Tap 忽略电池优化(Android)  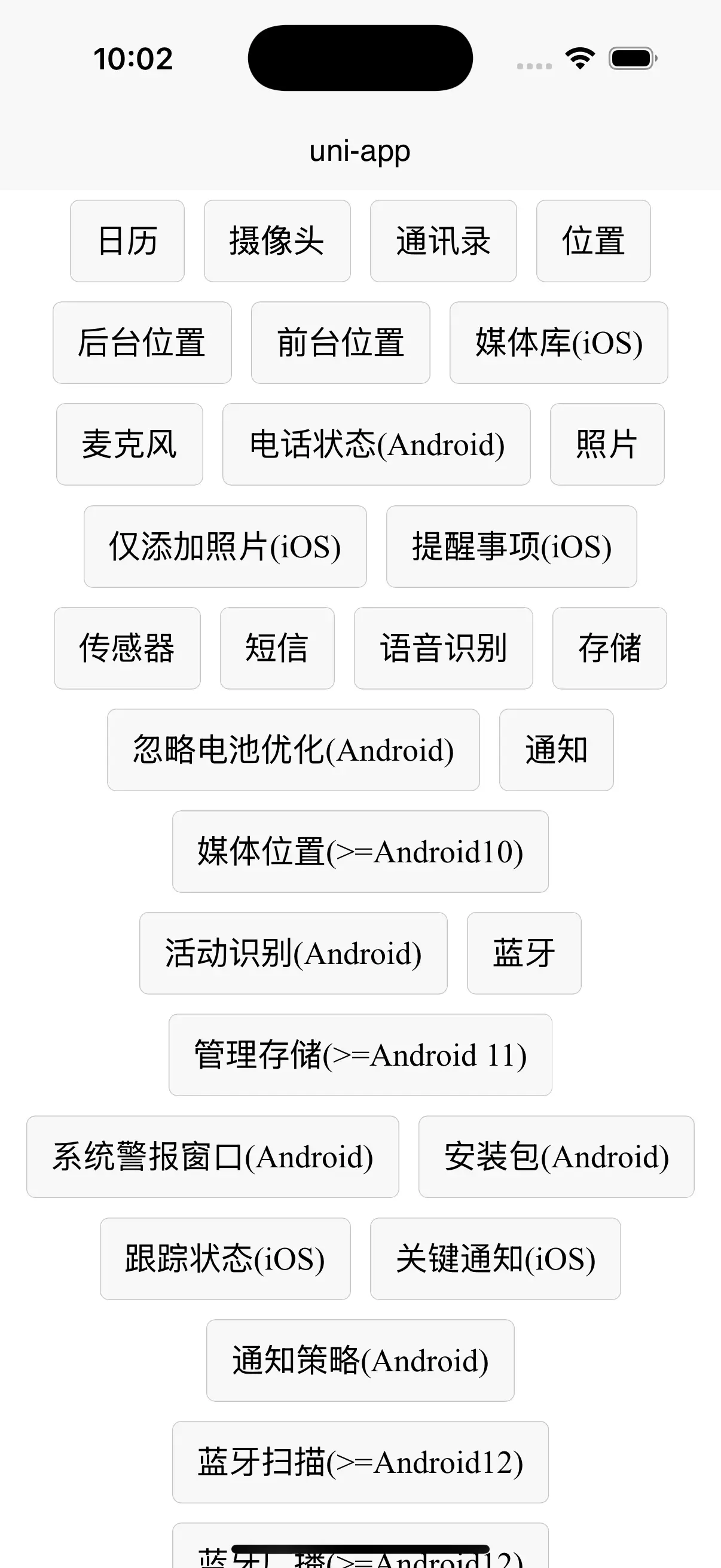pos(294,750)
